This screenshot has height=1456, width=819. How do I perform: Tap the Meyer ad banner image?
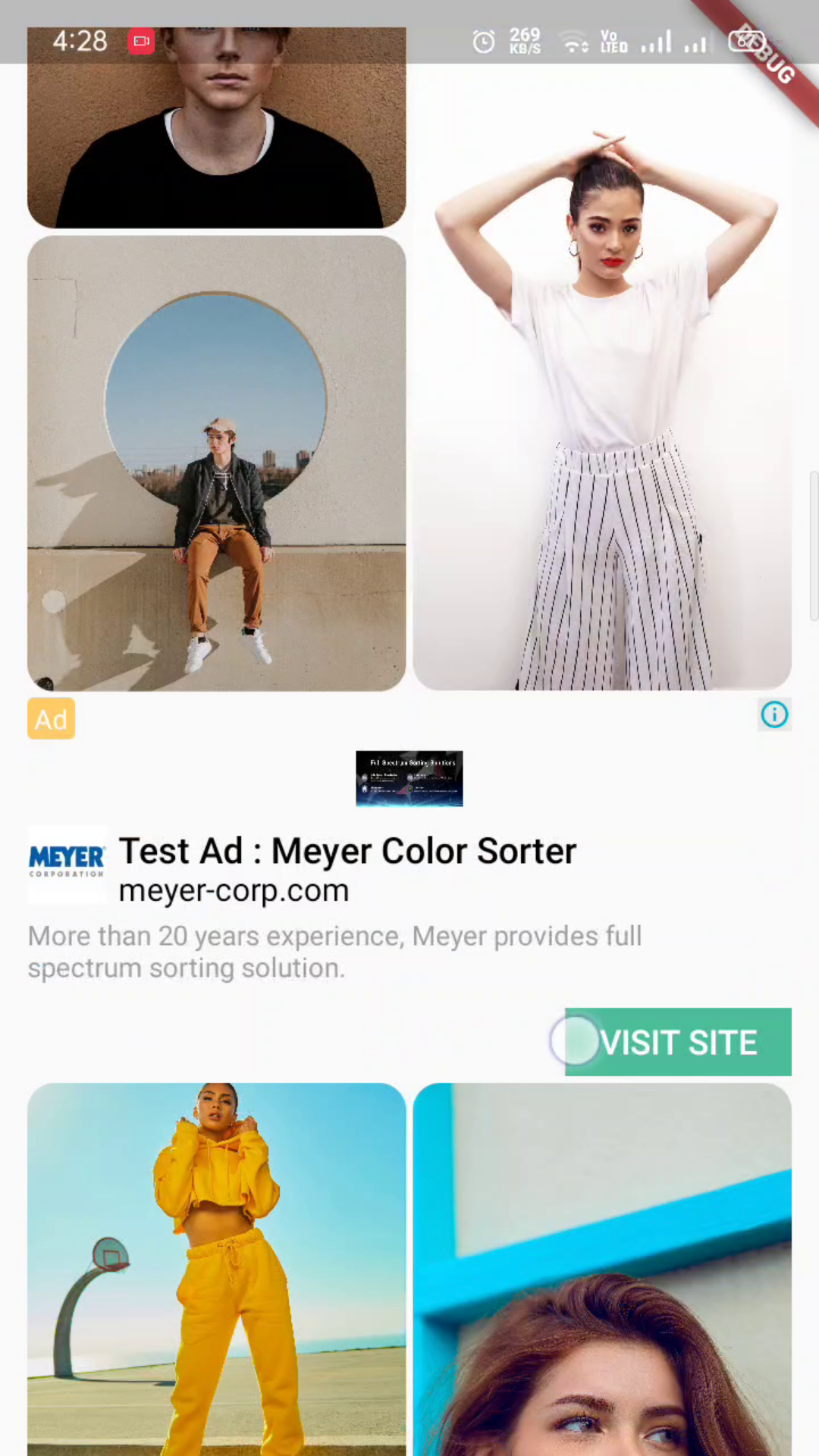coord(409,778)
